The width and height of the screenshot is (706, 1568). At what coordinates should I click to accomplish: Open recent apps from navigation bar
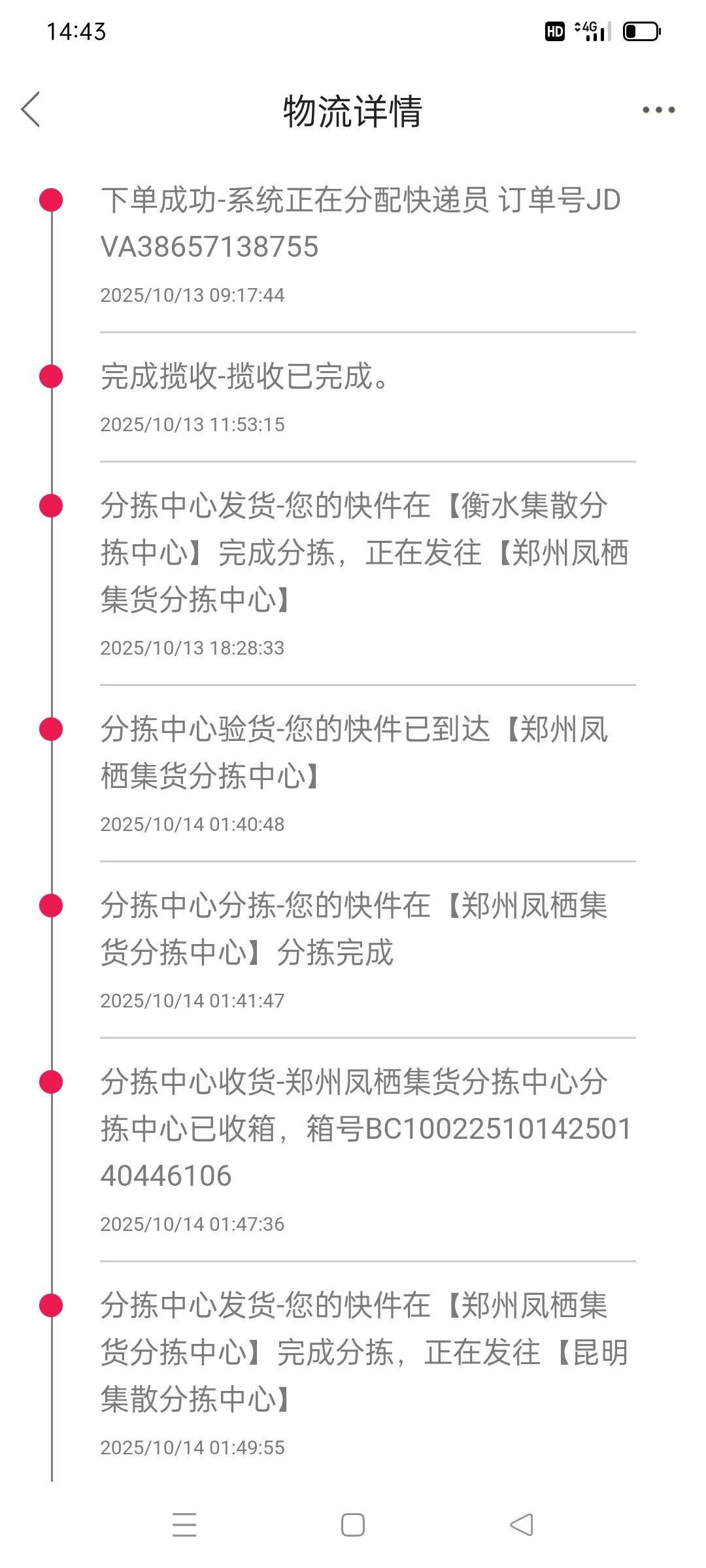(184, 1525)
